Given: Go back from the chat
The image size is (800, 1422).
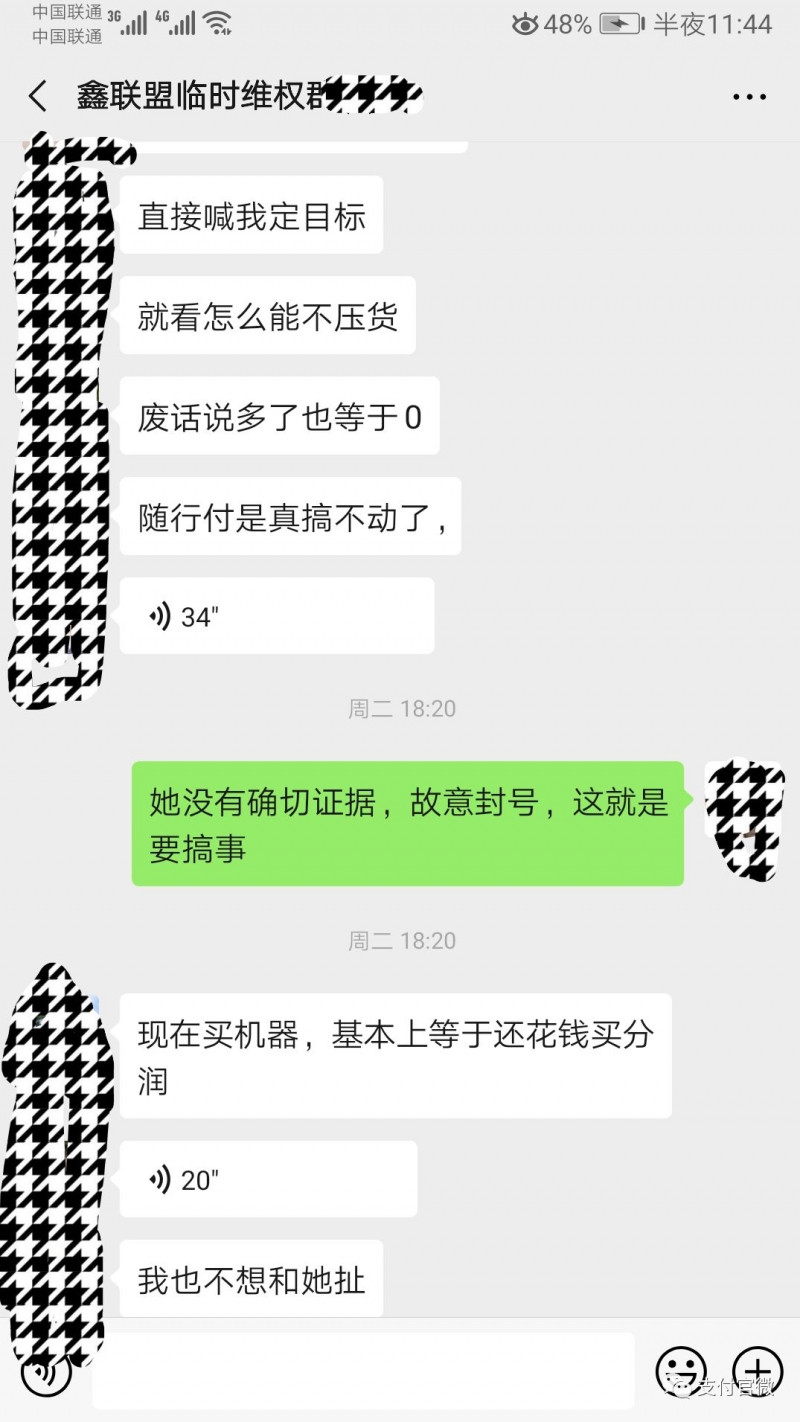Looking at the screenshot, I should tap(38, 97).
